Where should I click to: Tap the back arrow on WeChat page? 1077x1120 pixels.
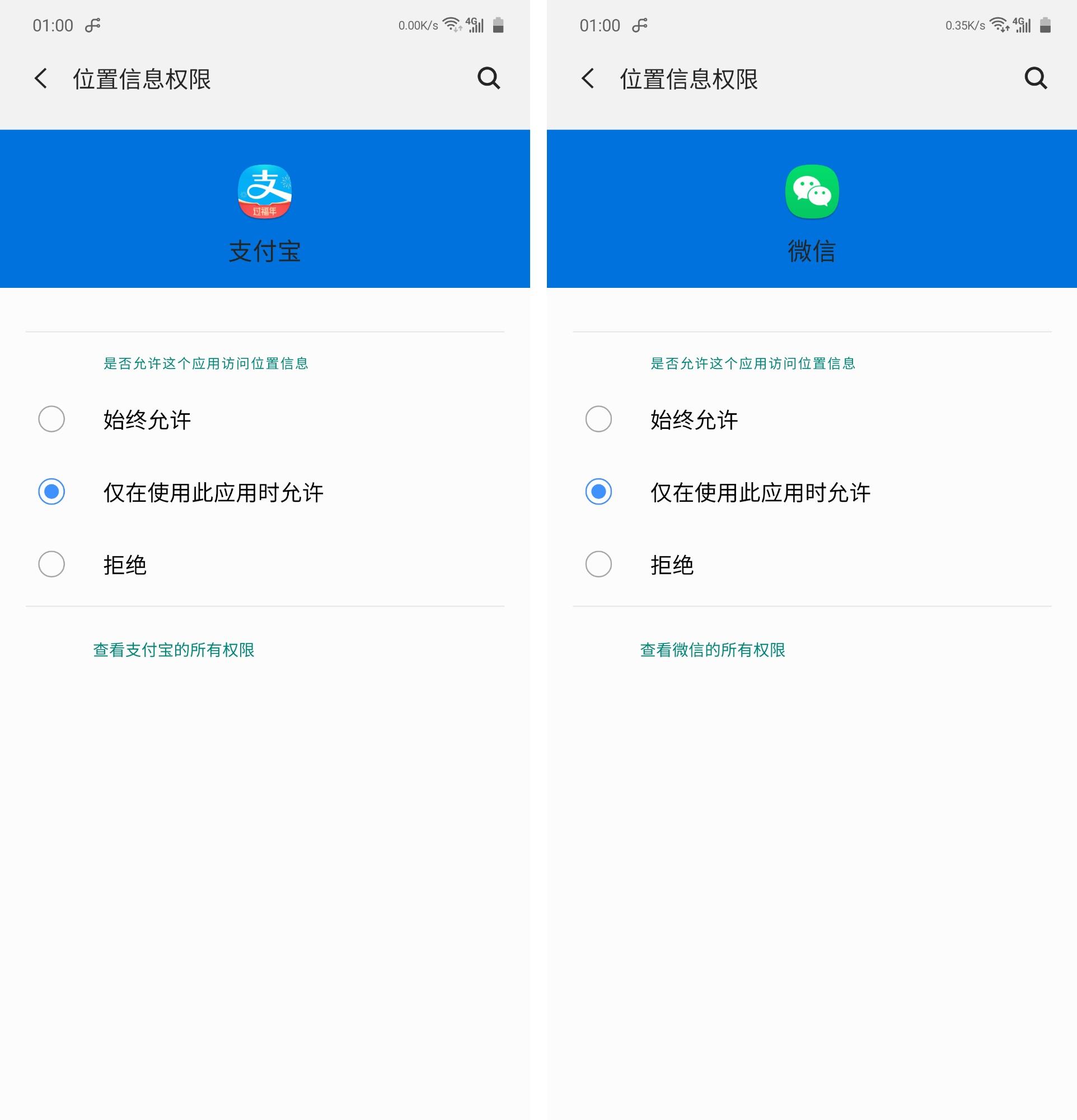point(587,78)
